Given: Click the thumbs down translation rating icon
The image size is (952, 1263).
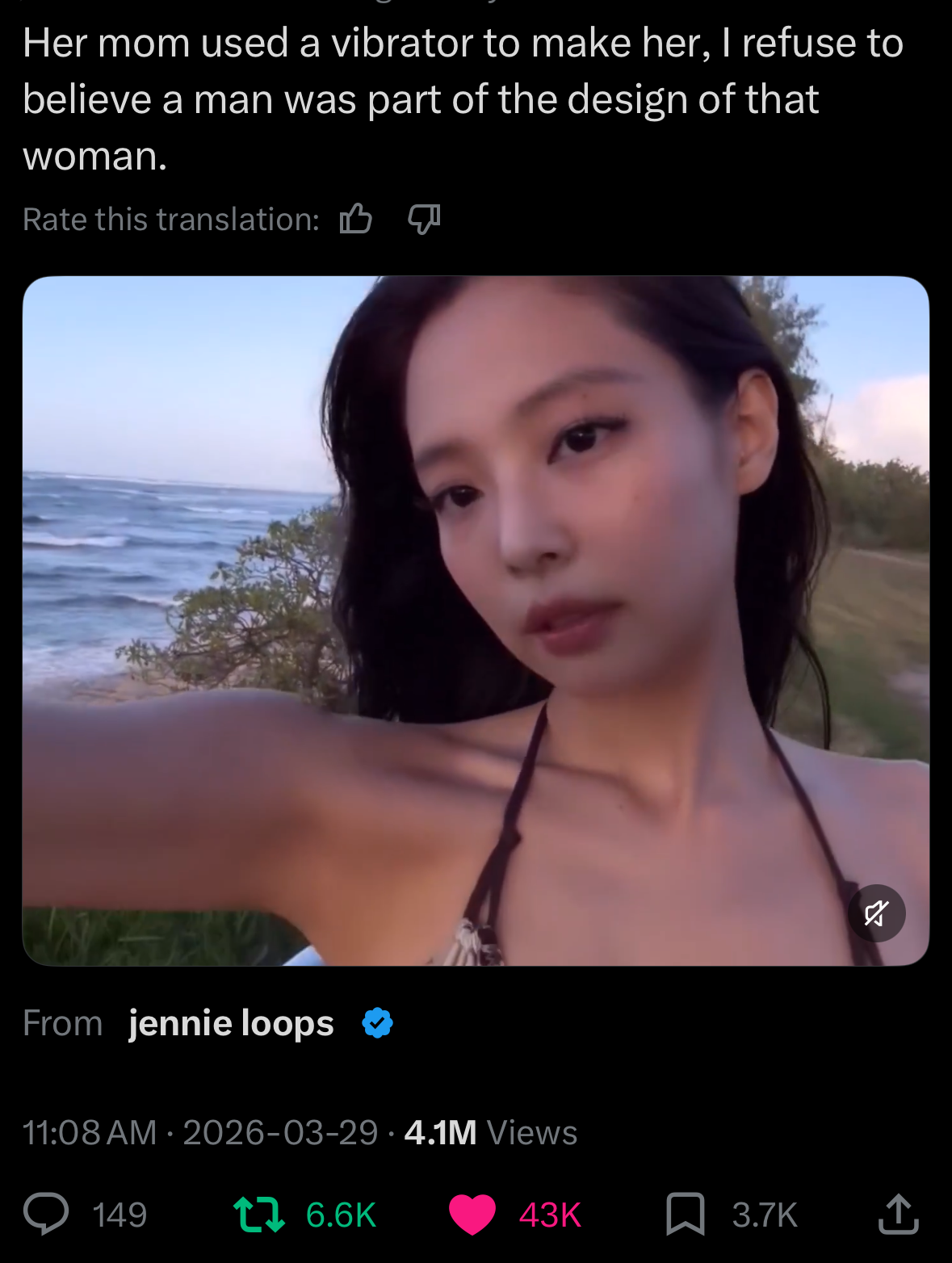Looking at the screenshot, I should (x=423, y=218).
